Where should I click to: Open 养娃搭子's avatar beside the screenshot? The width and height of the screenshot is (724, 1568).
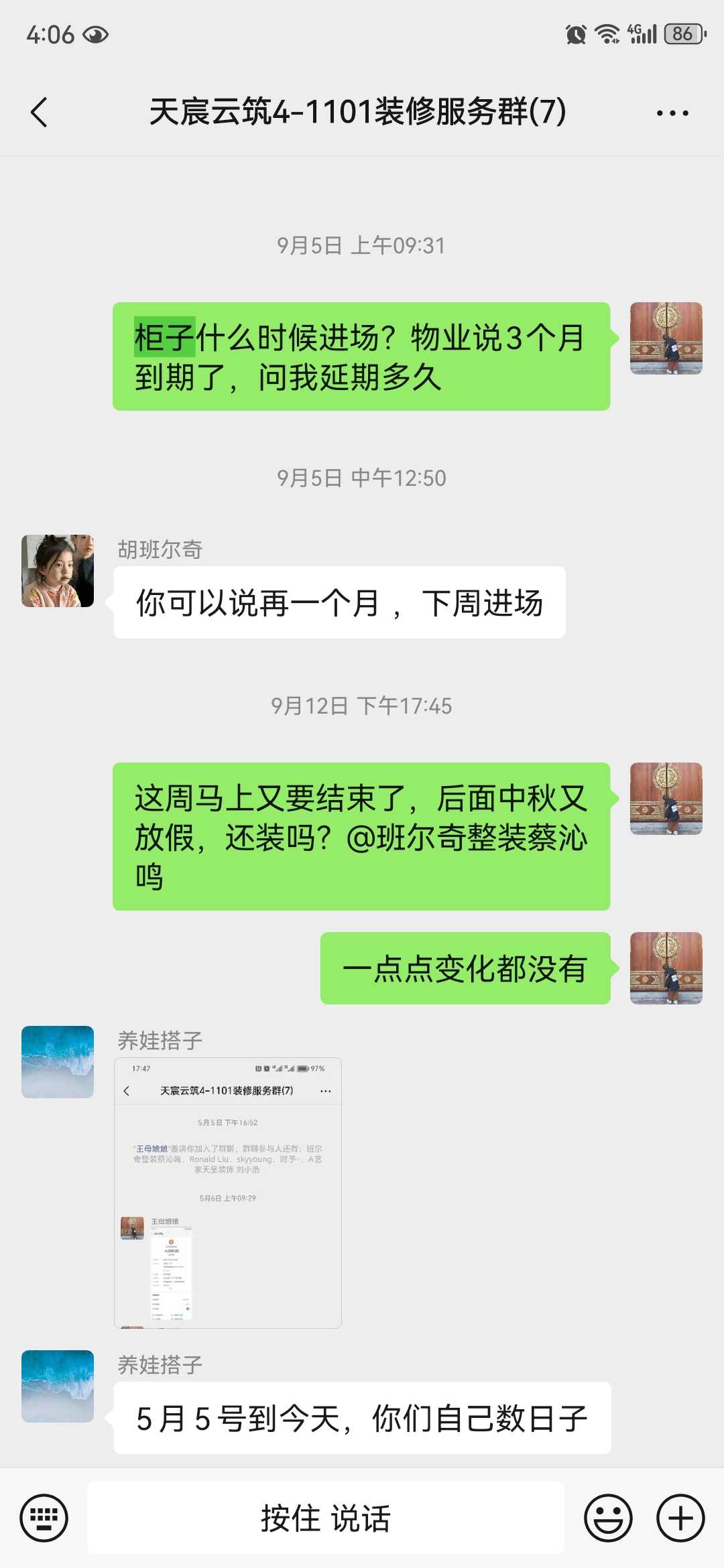click(x=58, y=1061)
